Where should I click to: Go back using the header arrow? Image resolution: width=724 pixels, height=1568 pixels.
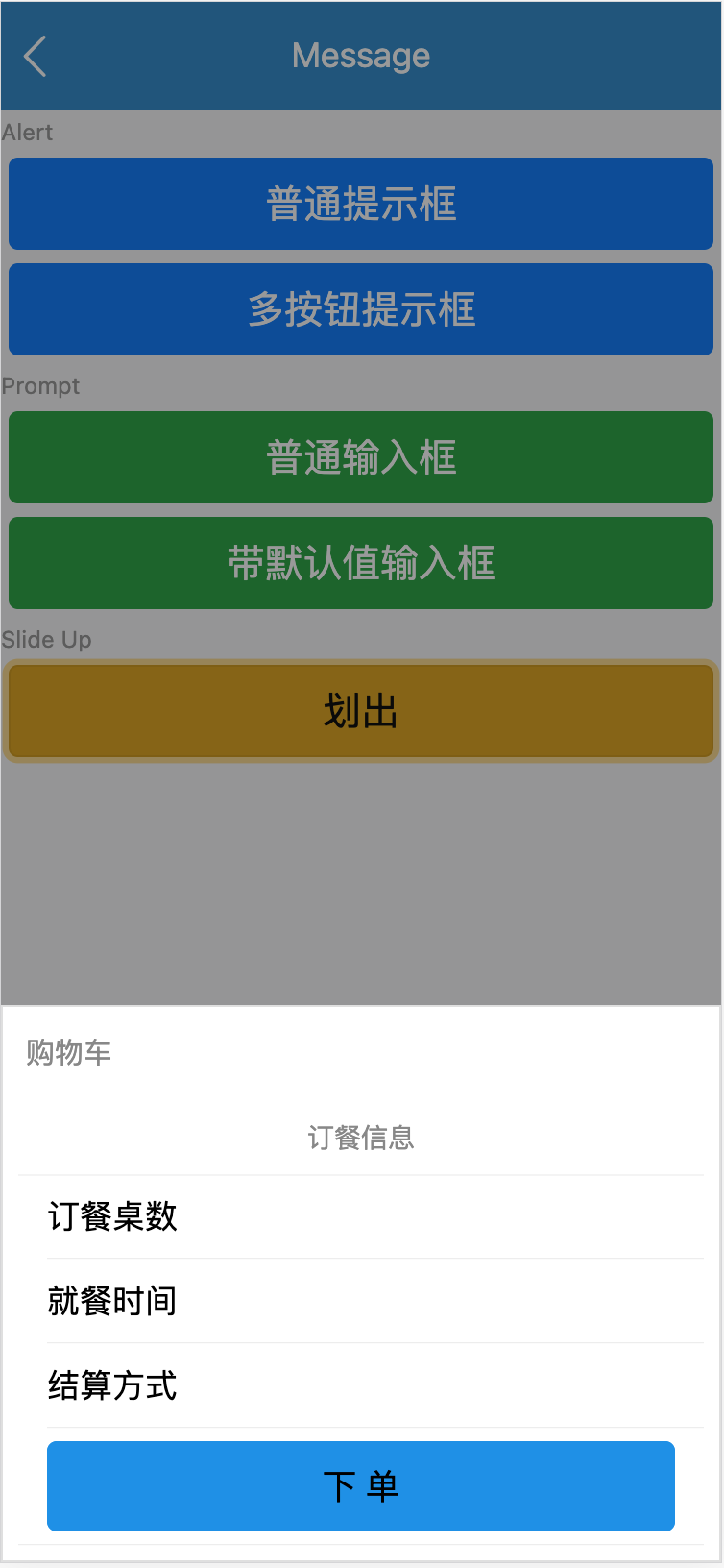[36, 56]
